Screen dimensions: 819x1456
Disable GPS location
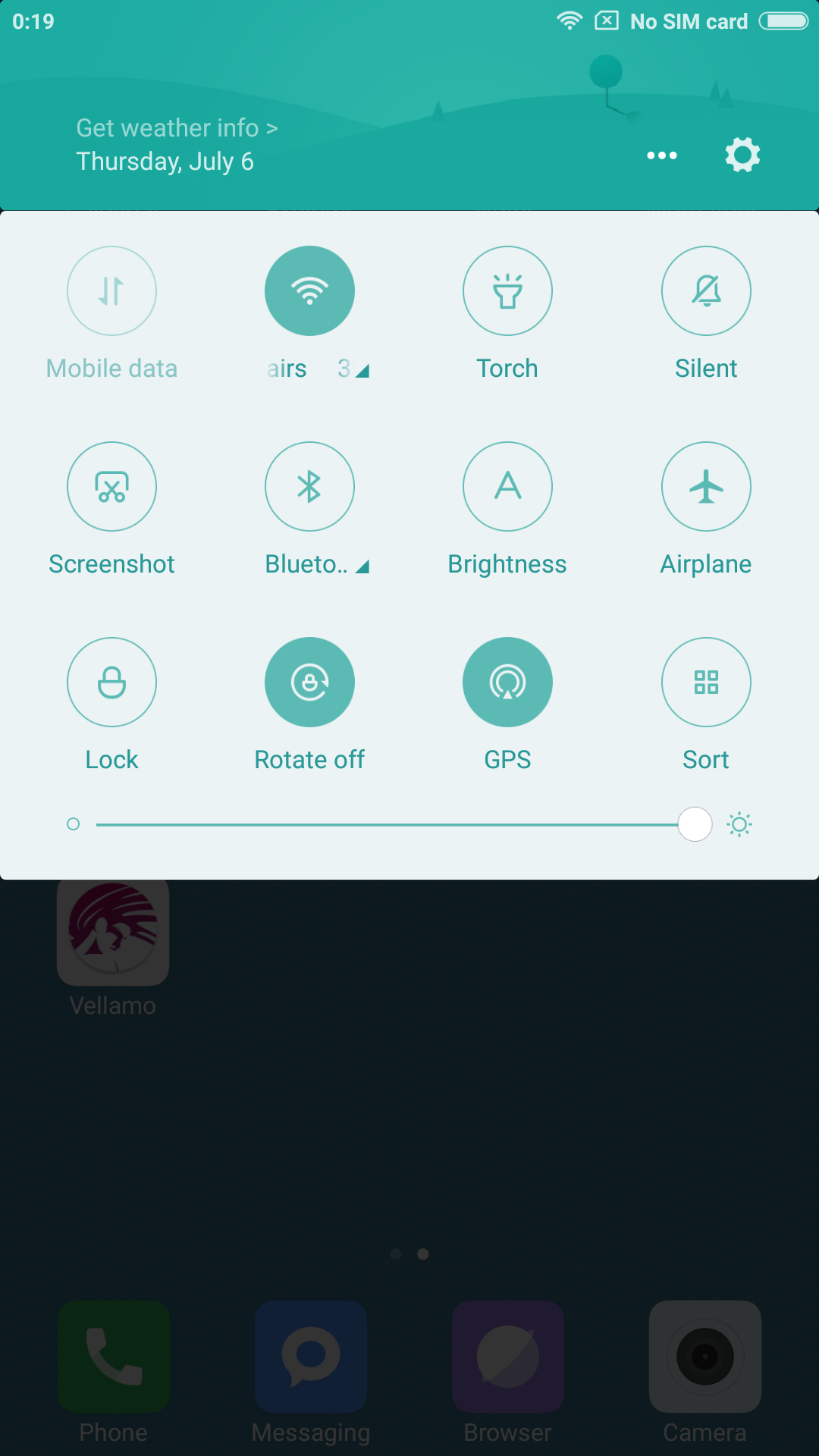[x=507, y=682]
